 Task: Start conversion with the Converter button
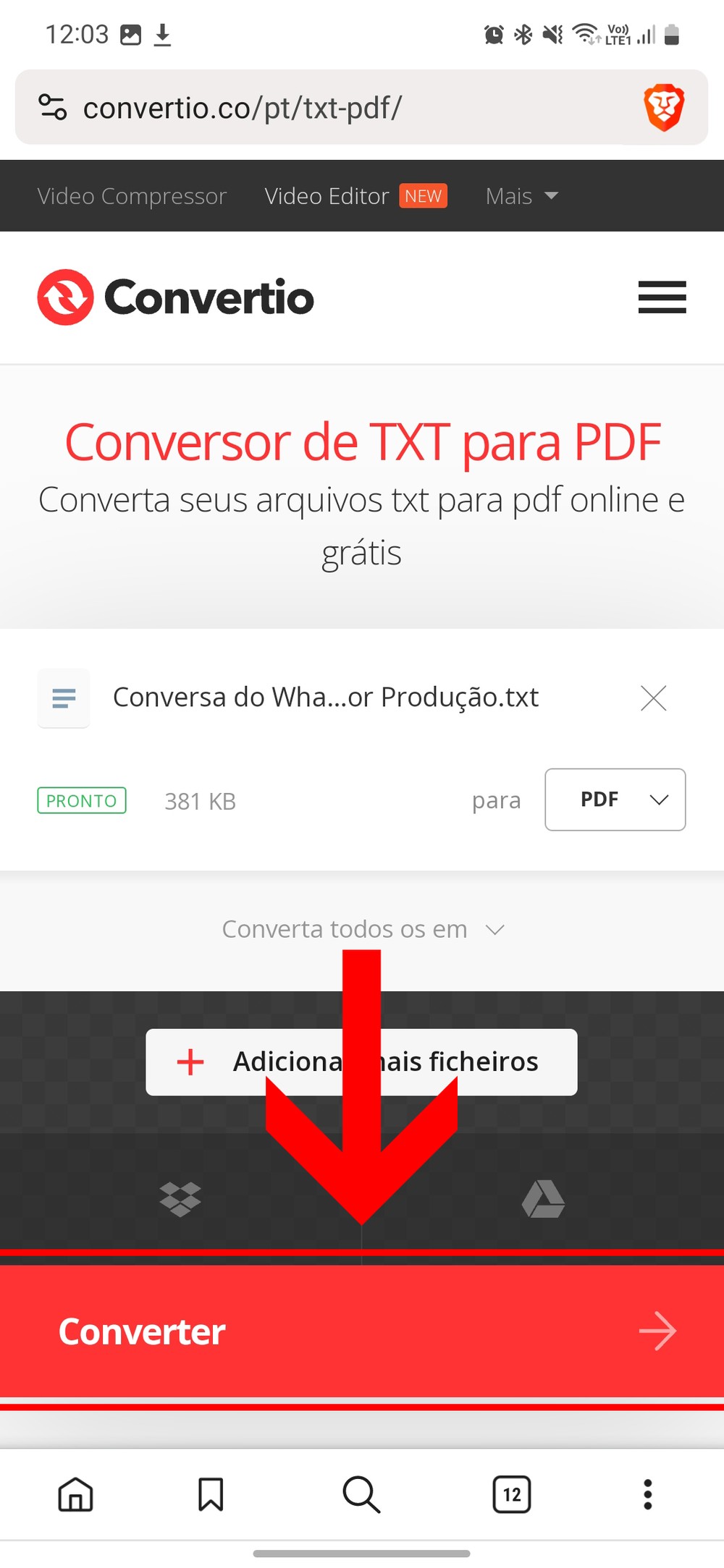[x=362, y=1331]
